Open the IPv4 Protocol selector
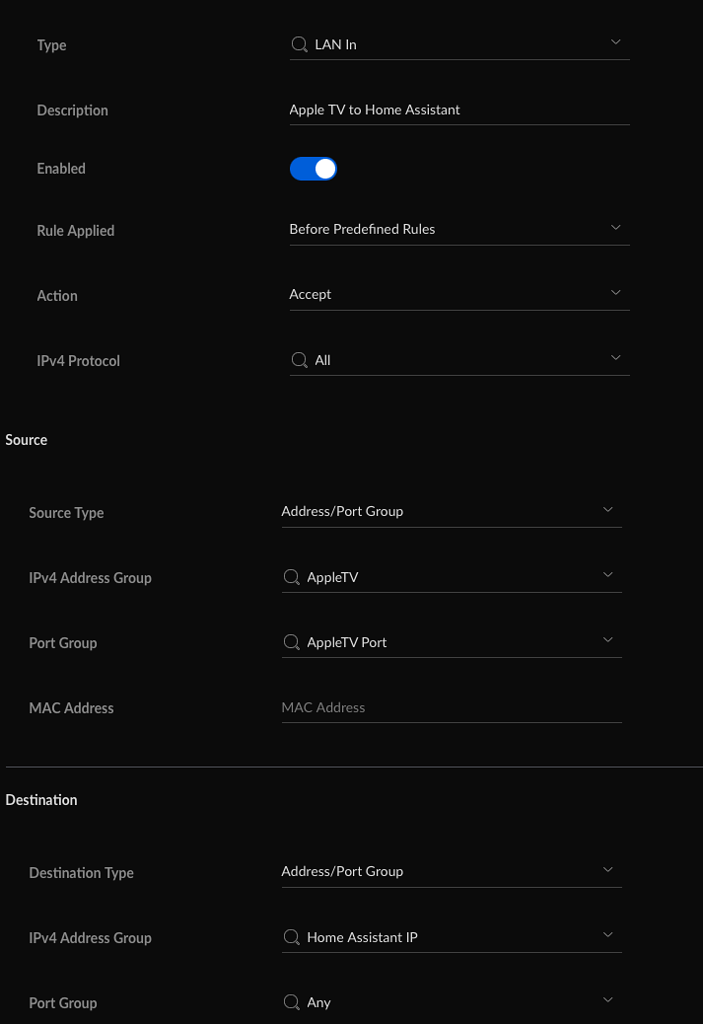Image resolution: width=703 pixels, height=1024 pixels. [x=459, y=360]
